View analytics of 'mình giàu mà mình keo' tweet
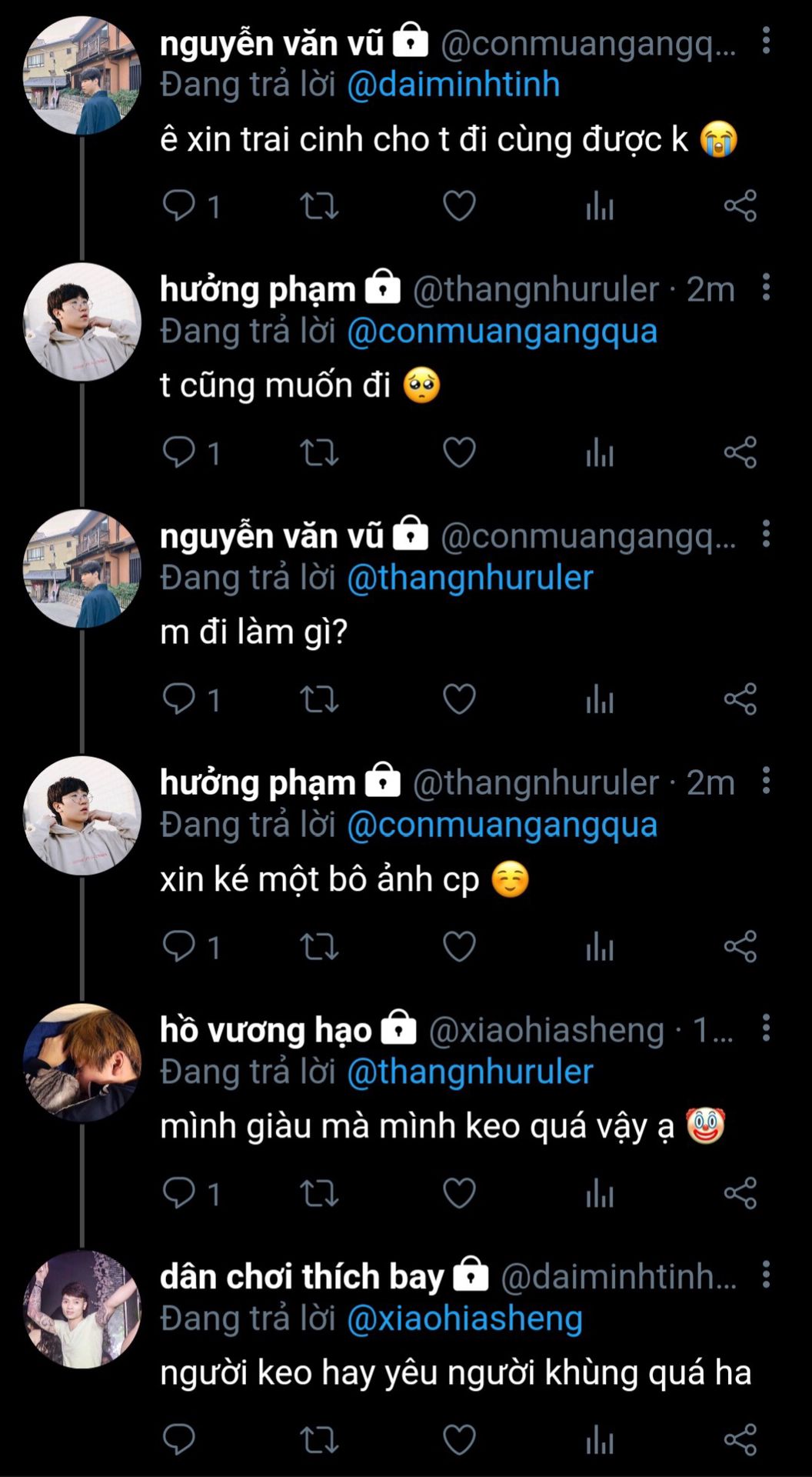 [600, 1193]
